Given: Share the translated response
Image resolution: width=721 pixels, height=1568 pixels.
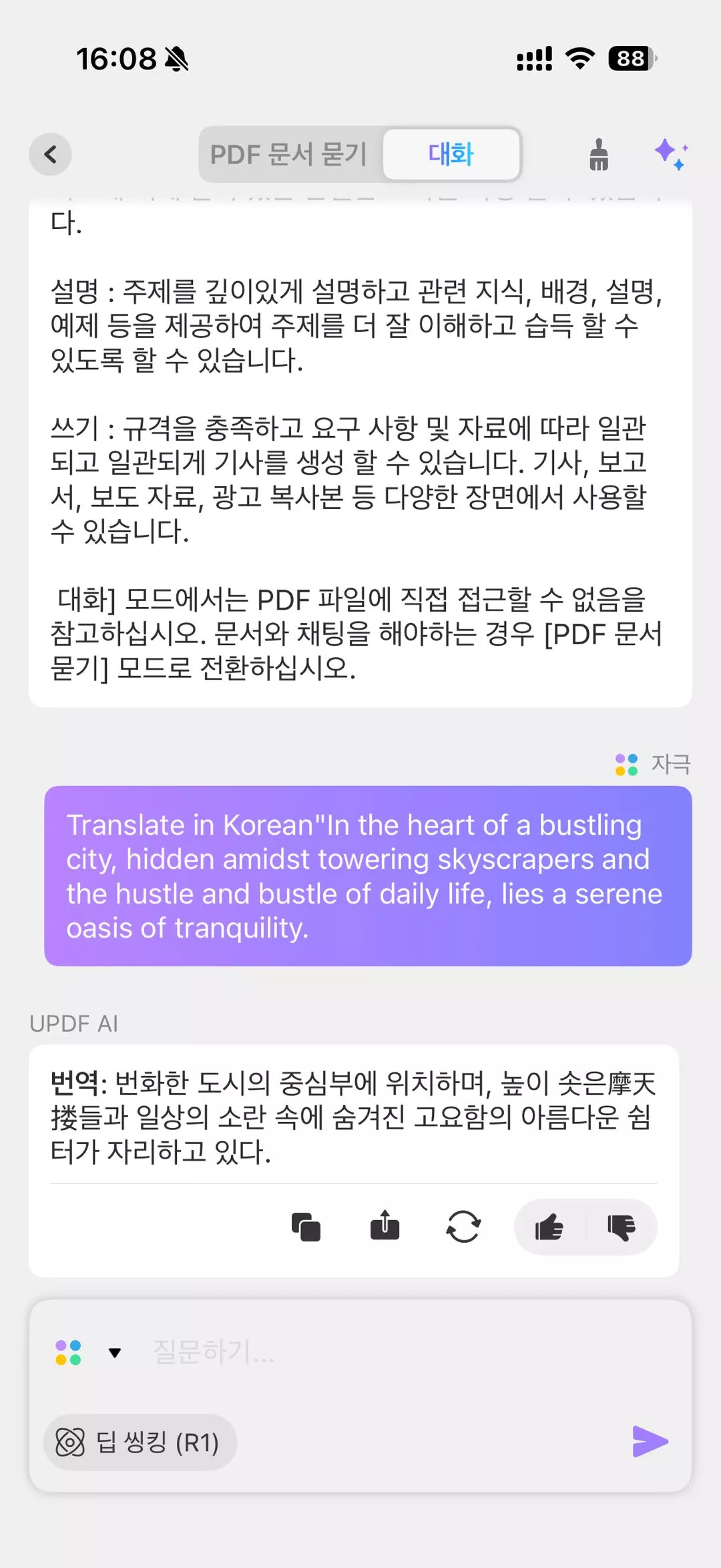Looking at the screenshot, I should pos(385,1226).
